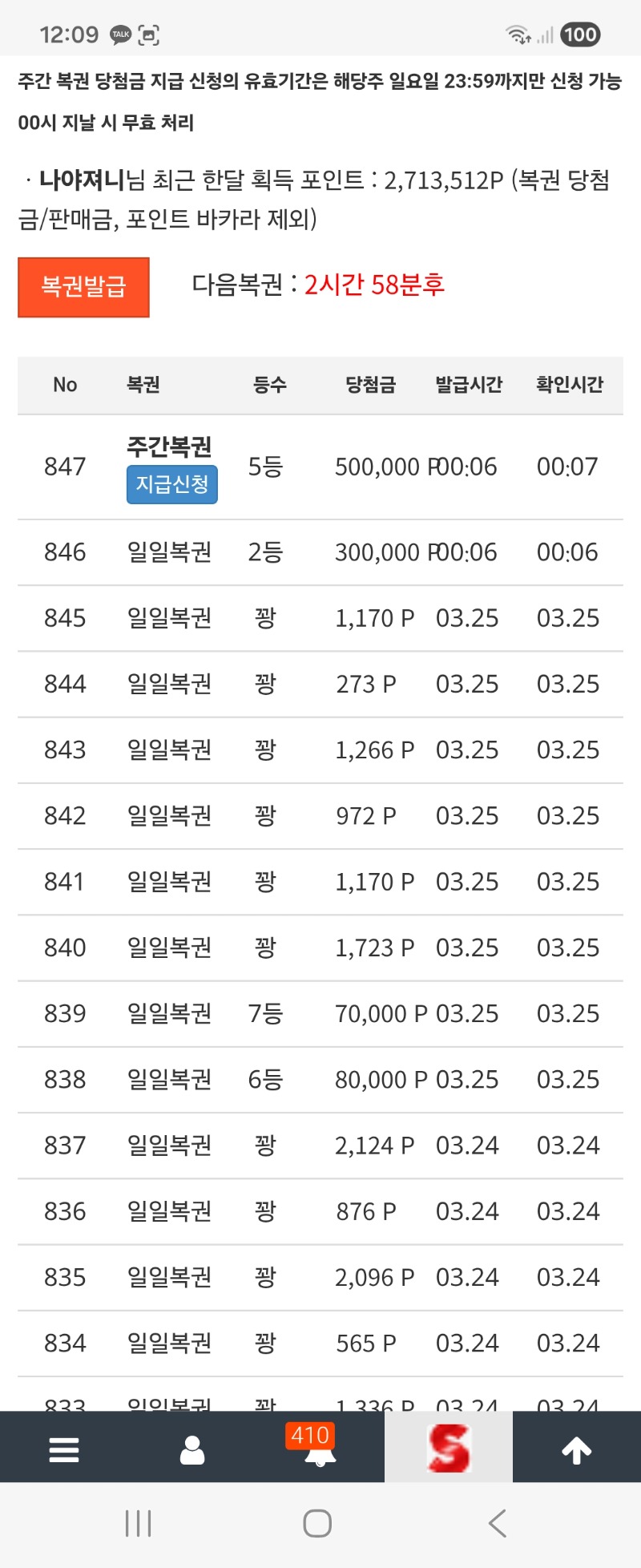Tap the 복권발급 button
Viewport: 641px width, 1568px height.
tap(83, 287)
